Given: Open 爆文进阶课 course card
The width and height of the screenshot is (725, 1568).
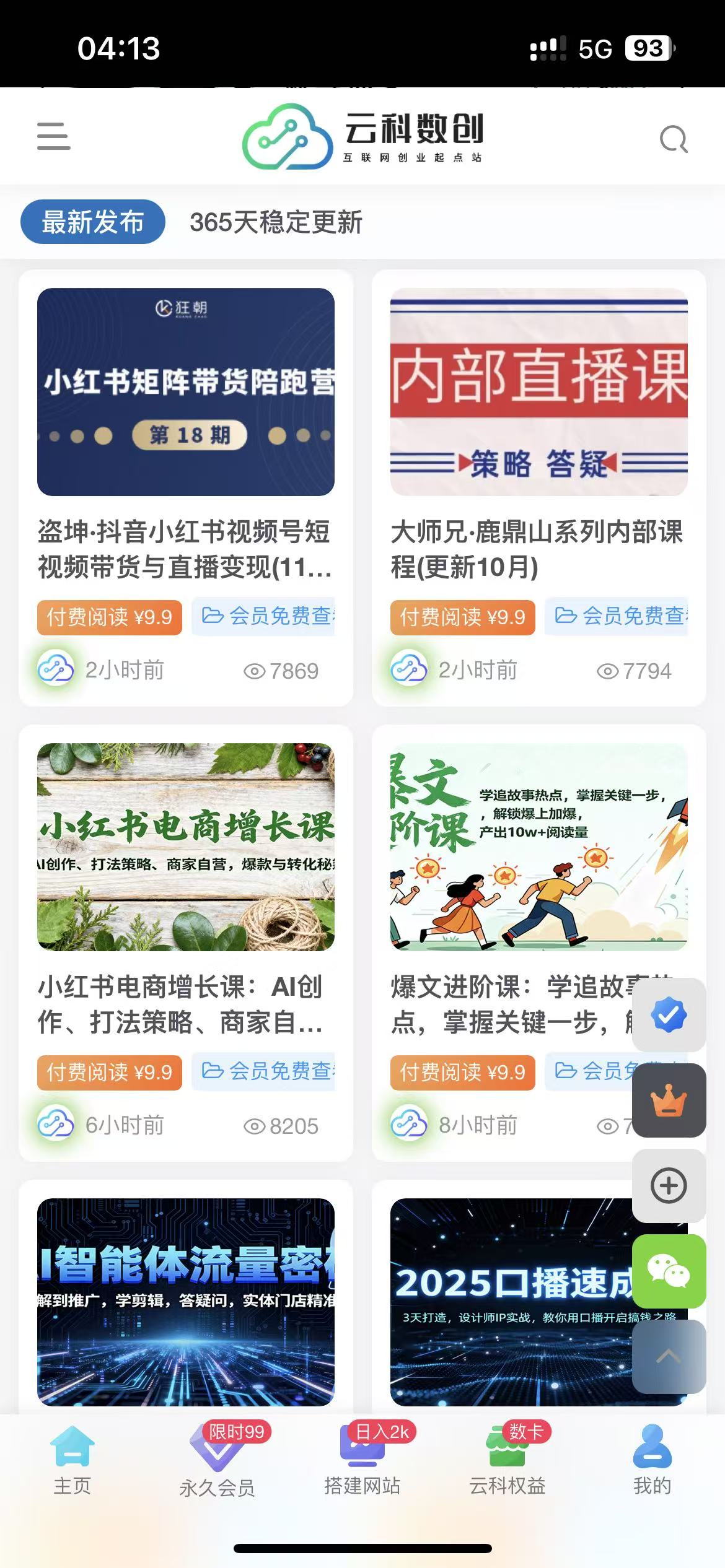Looking at the screenshot, I should [508, 1003].
